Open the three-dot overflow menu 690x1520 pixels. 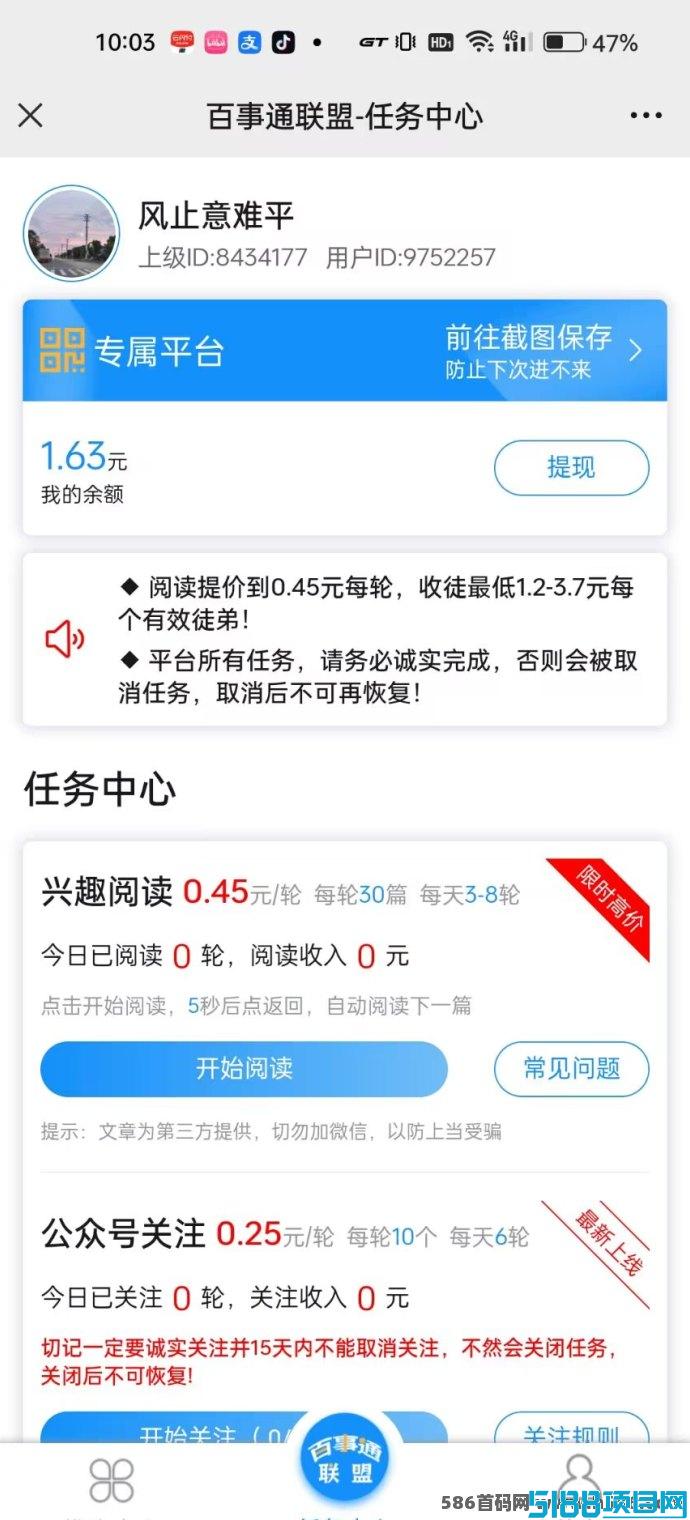pos(646,116)
